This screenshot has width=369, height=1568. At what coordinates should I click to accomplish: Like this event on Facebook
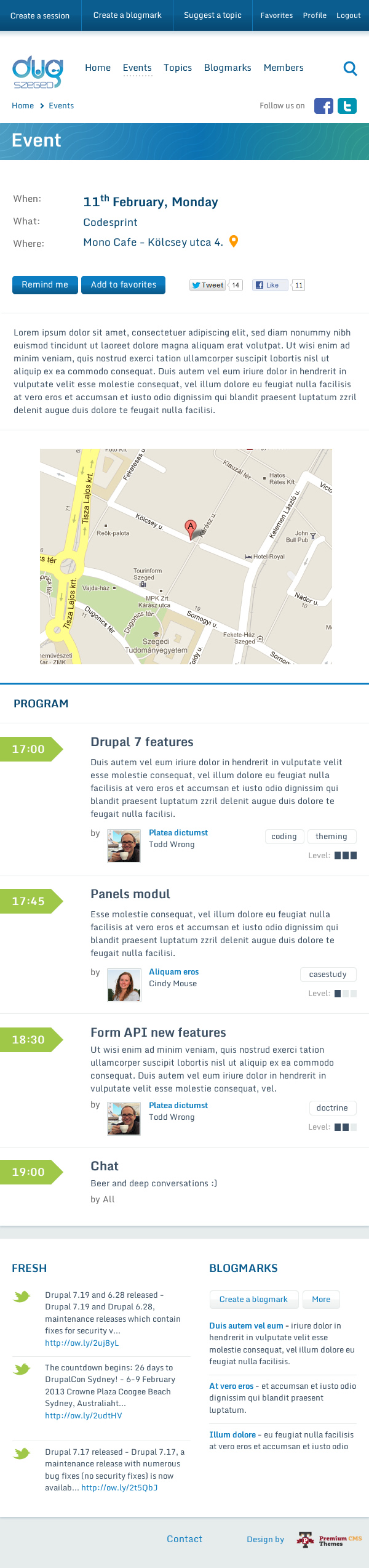(269, 285)
